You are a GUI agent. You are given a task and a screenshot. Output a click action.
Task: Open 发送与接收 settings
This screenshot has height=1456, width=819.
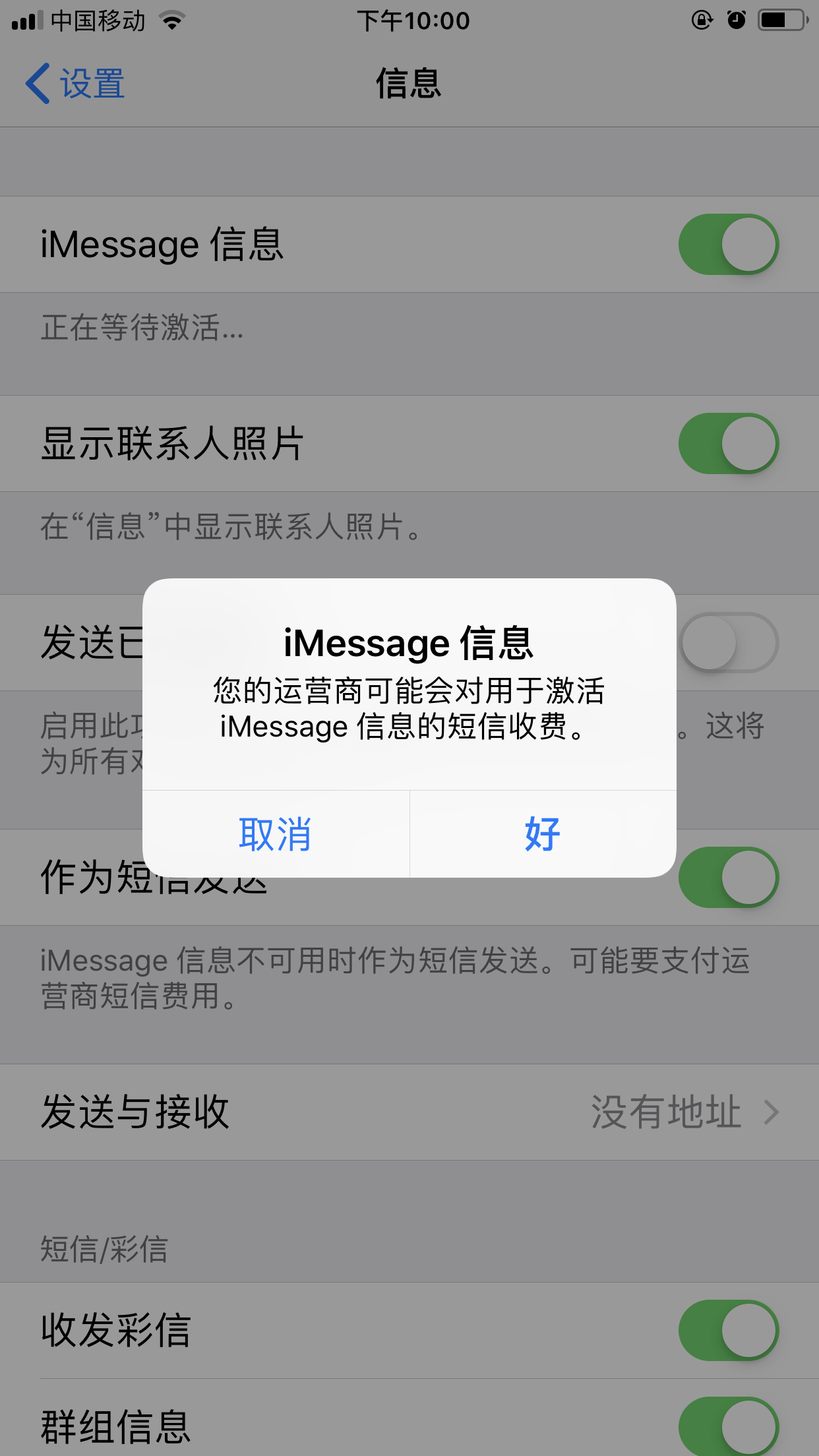tap(409, 1112)
